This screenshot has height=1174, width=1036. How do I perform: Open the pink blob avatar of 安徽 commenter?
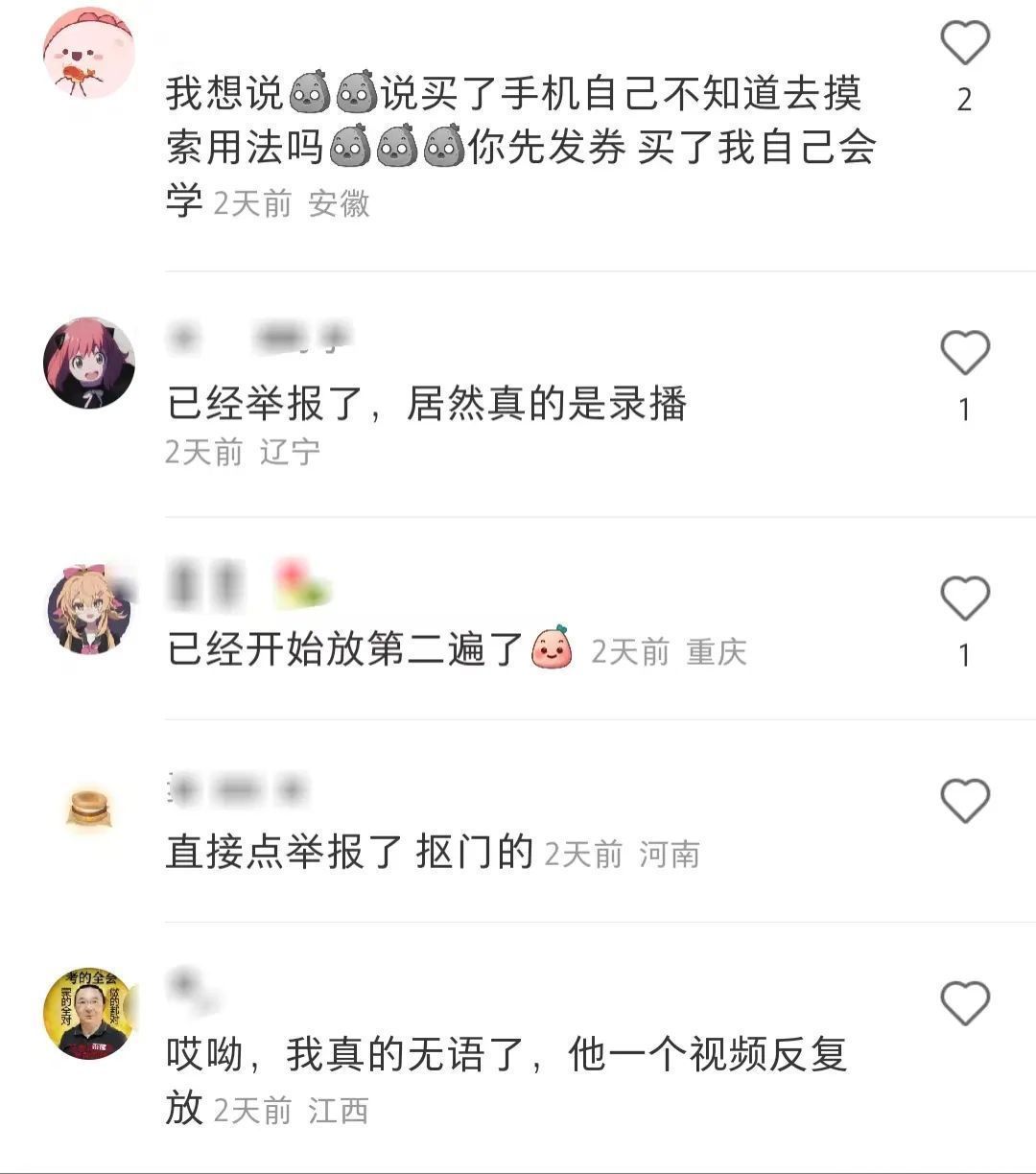tap(89, 53)
